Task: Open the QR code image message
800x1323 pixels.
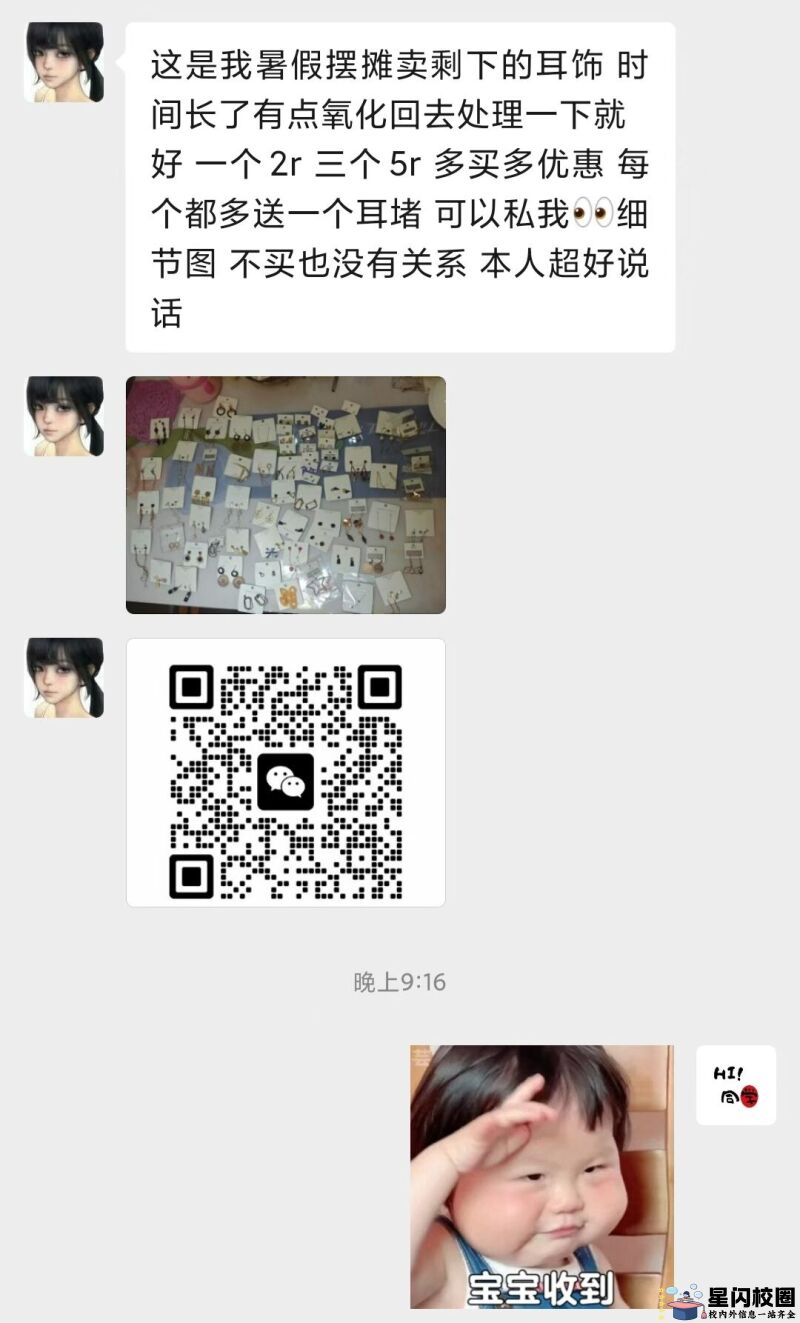Action: pos(285,772)
